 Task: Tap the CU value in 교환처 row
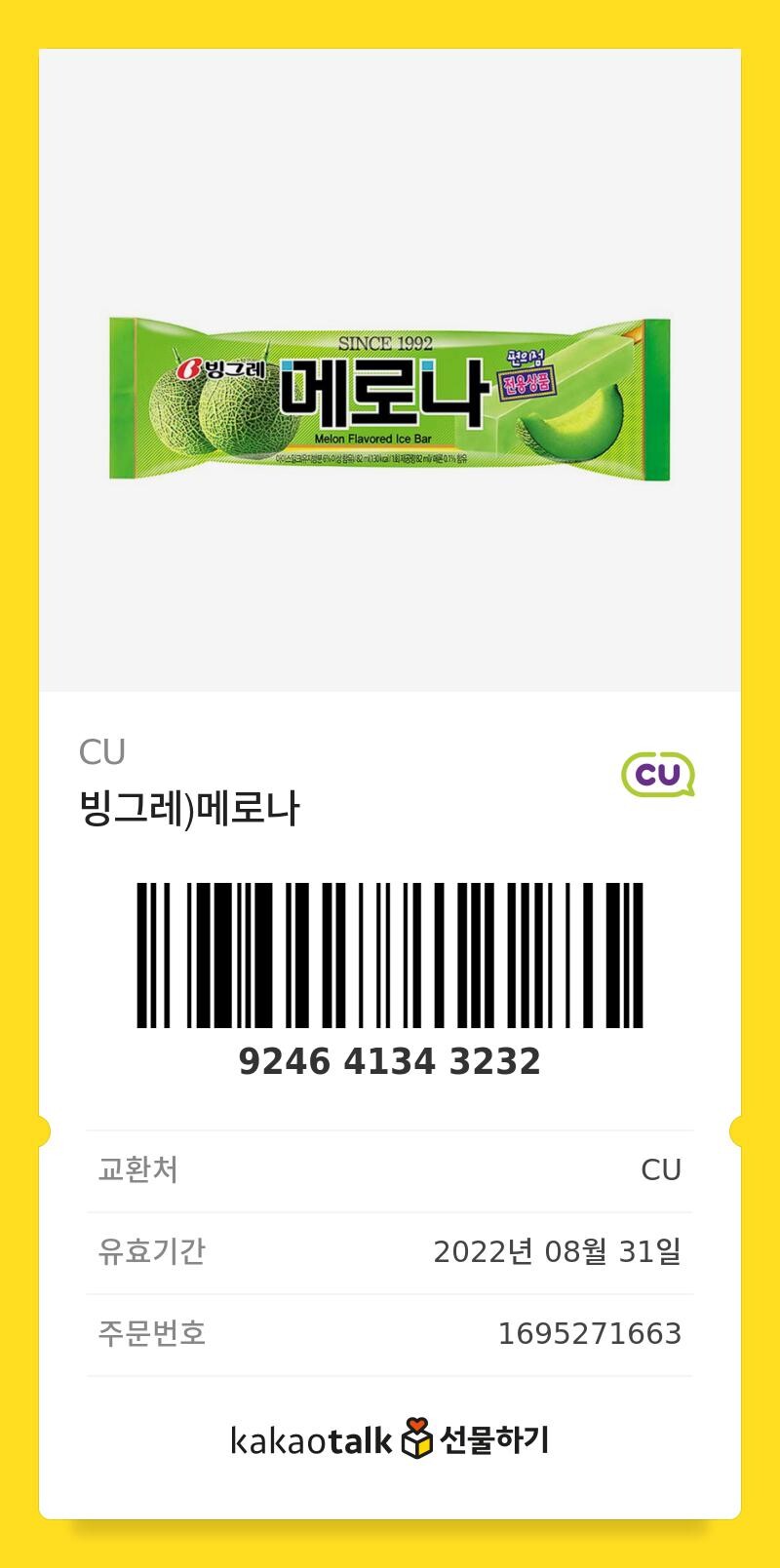coord(661,1170)
